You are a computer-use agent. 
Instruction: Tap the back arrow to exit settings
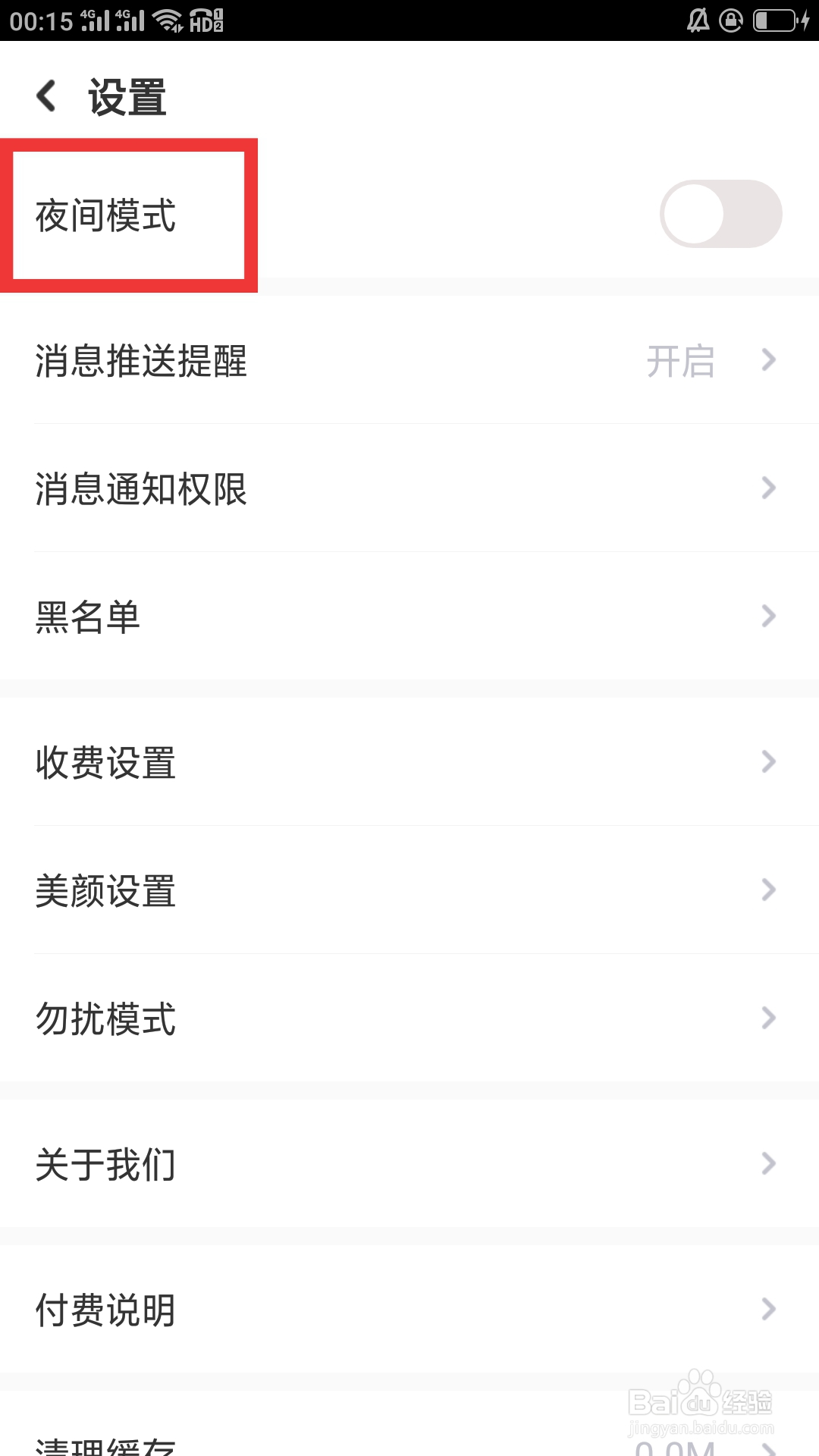tap(45, 96)
